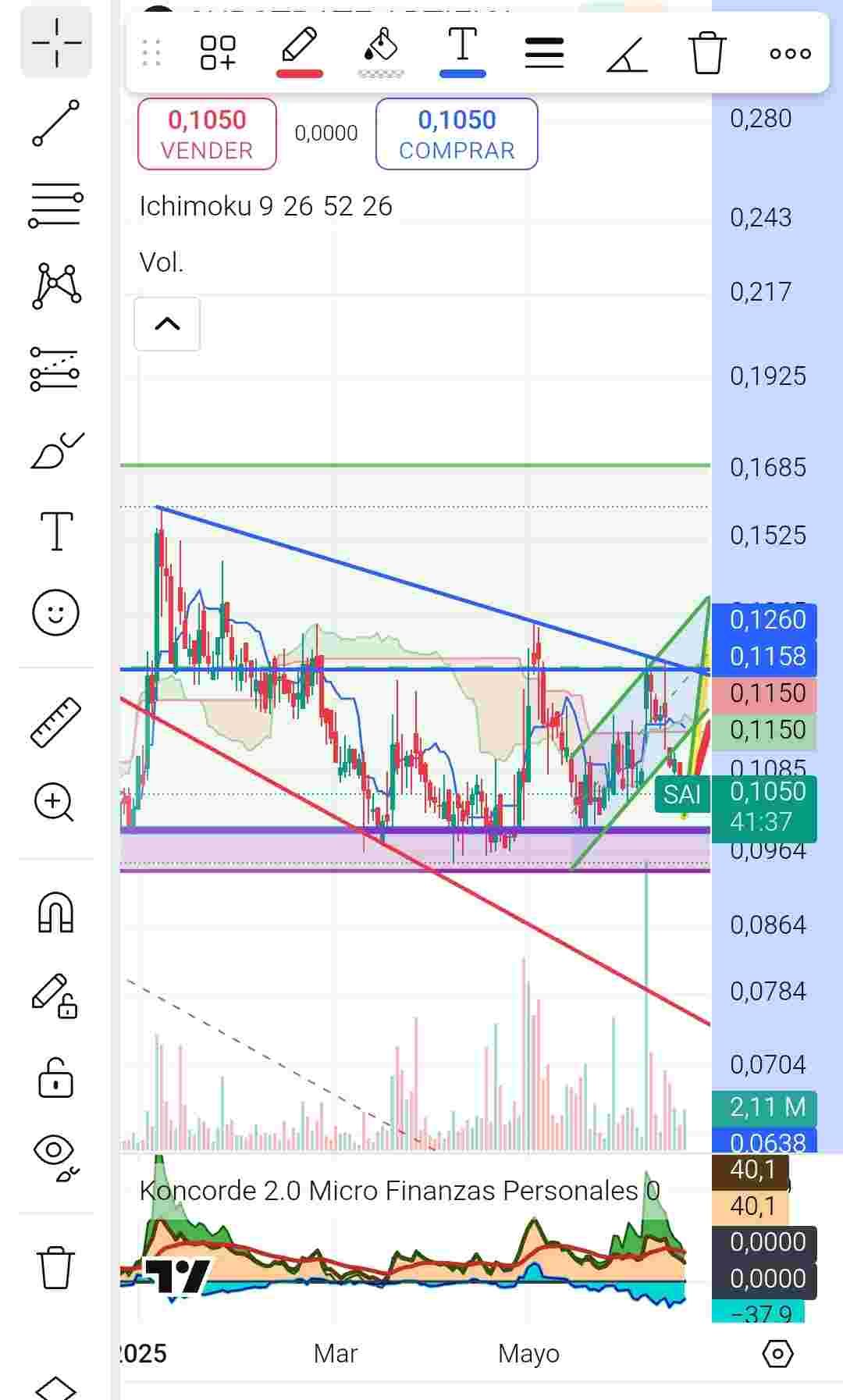Open the forecasting and measurement tools
The width and height of the screenshot is (843, 1400).
click(55, 369)
